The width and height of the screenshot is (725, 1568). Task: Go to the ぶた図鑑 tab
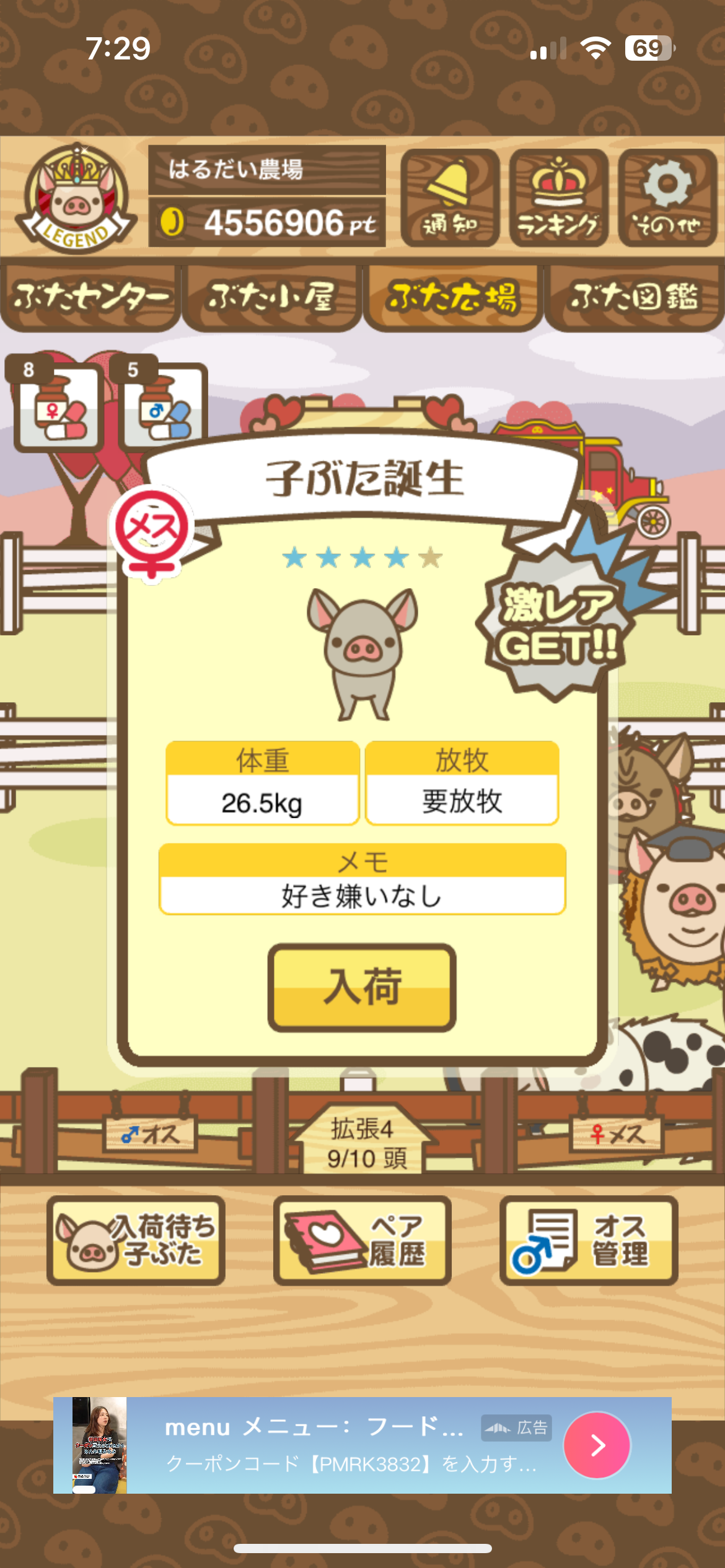[634, 297]
